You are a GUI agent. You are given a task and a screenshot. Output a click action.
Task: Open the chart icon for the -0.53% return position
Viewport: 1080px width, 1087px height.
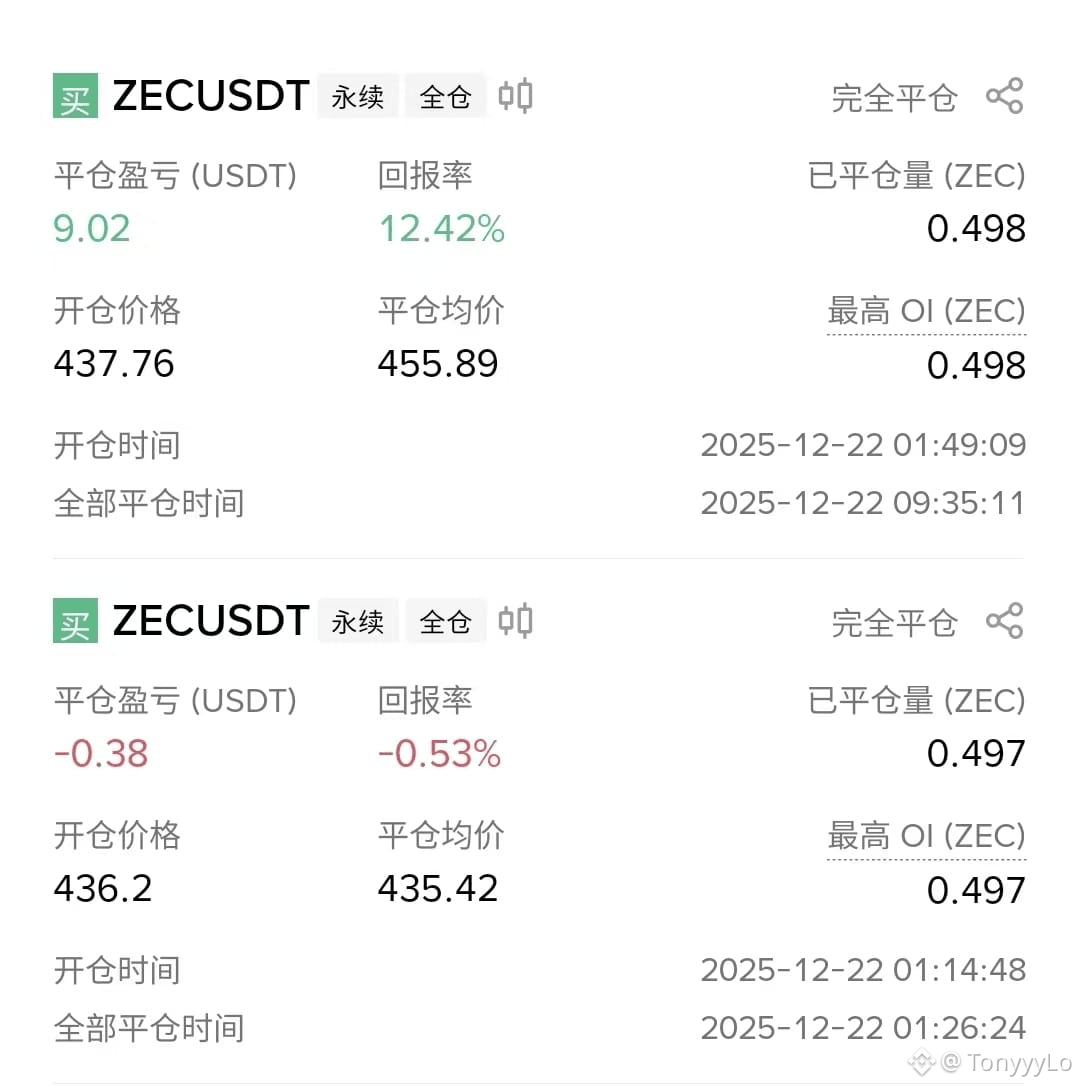tap(515, 621)
